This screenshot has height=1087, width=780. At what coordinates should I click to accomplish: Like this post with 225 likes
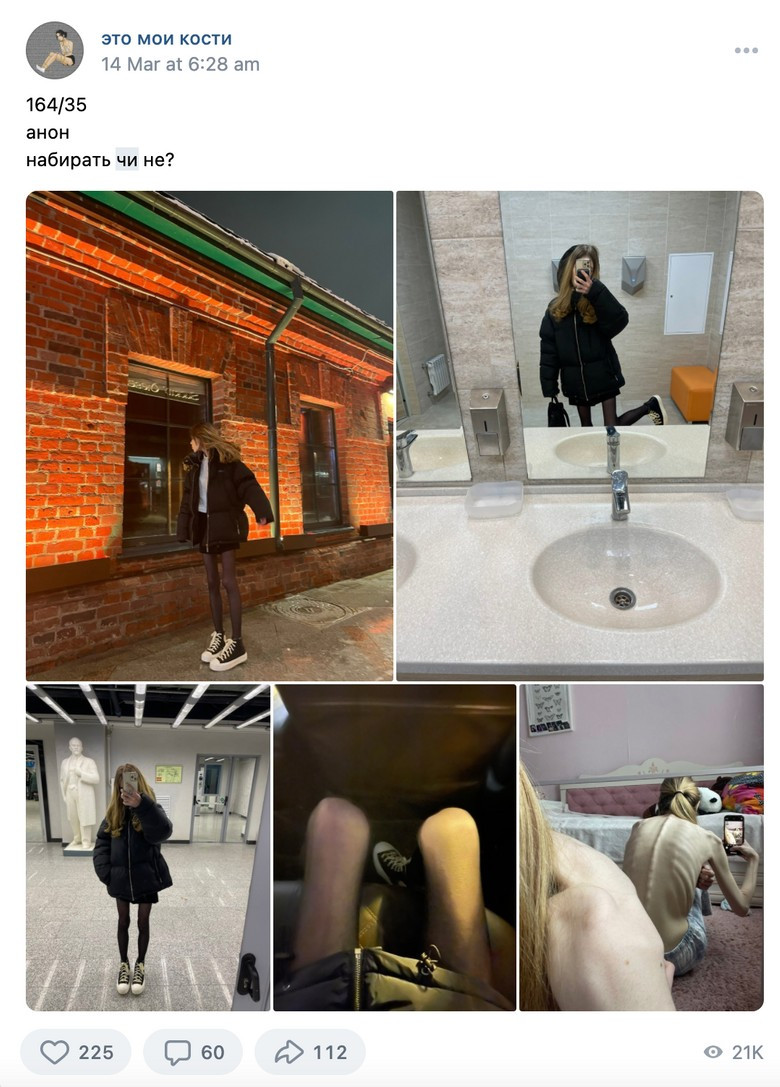point(76,1052)
